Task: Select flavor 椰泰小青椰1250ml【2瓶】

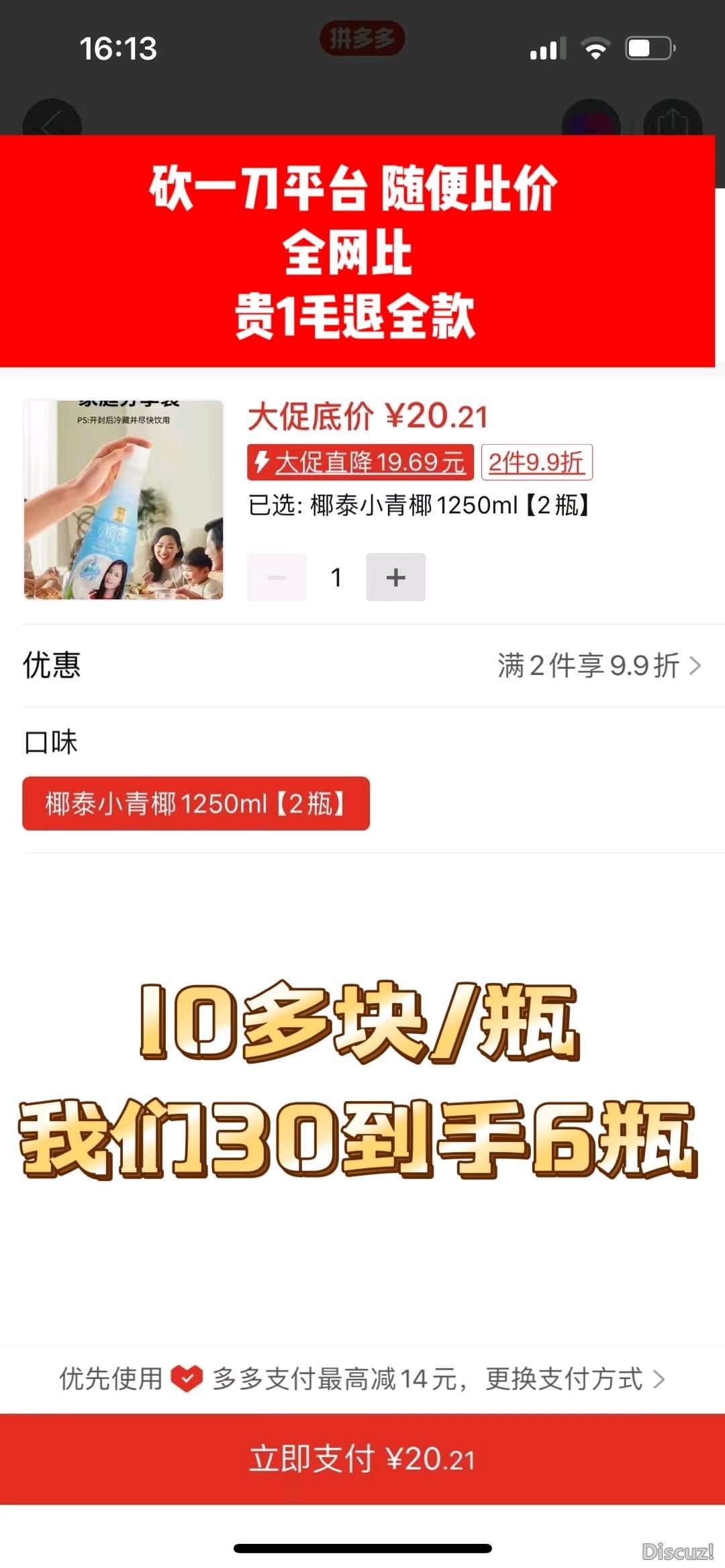Action: tap(195, 803)
